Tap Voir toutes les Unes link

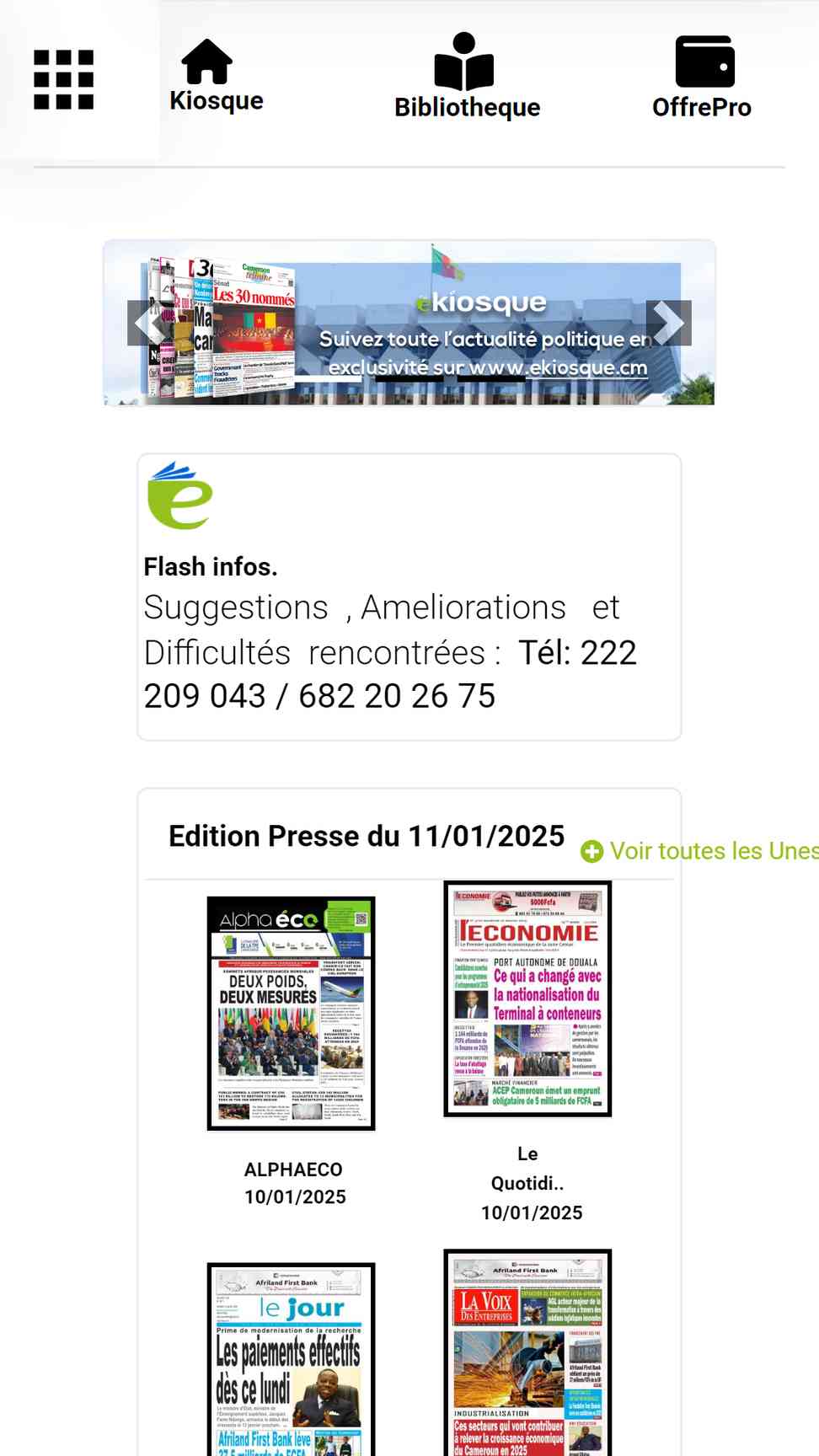coord(700,851)
